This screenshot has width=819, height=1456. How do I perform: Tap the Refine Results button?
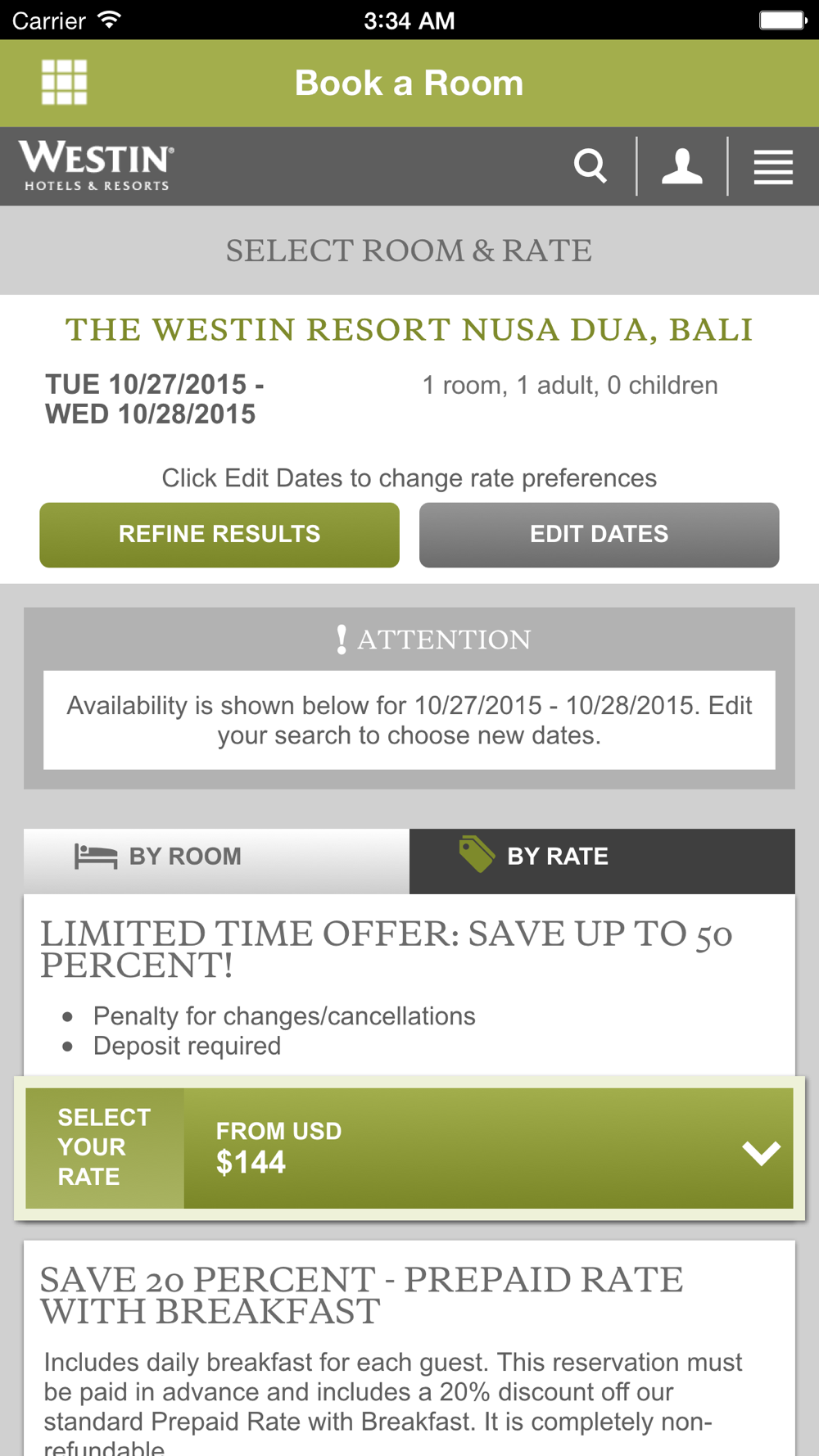click(219, 535)
